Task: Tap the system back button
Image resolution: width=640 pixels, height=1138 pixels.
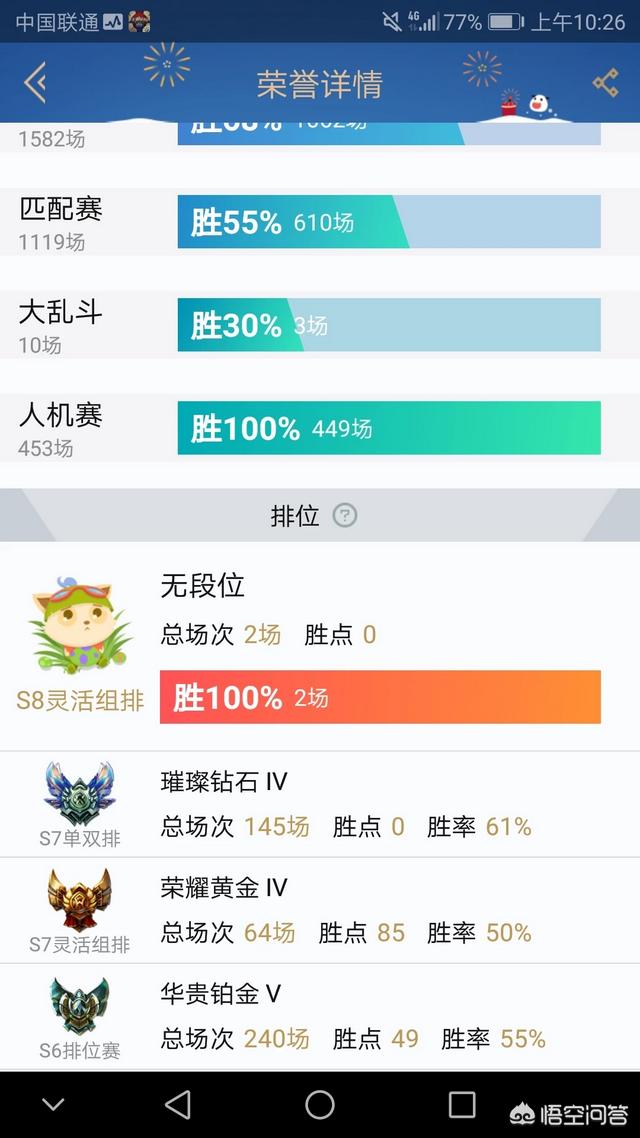Action: [178, 1104]
